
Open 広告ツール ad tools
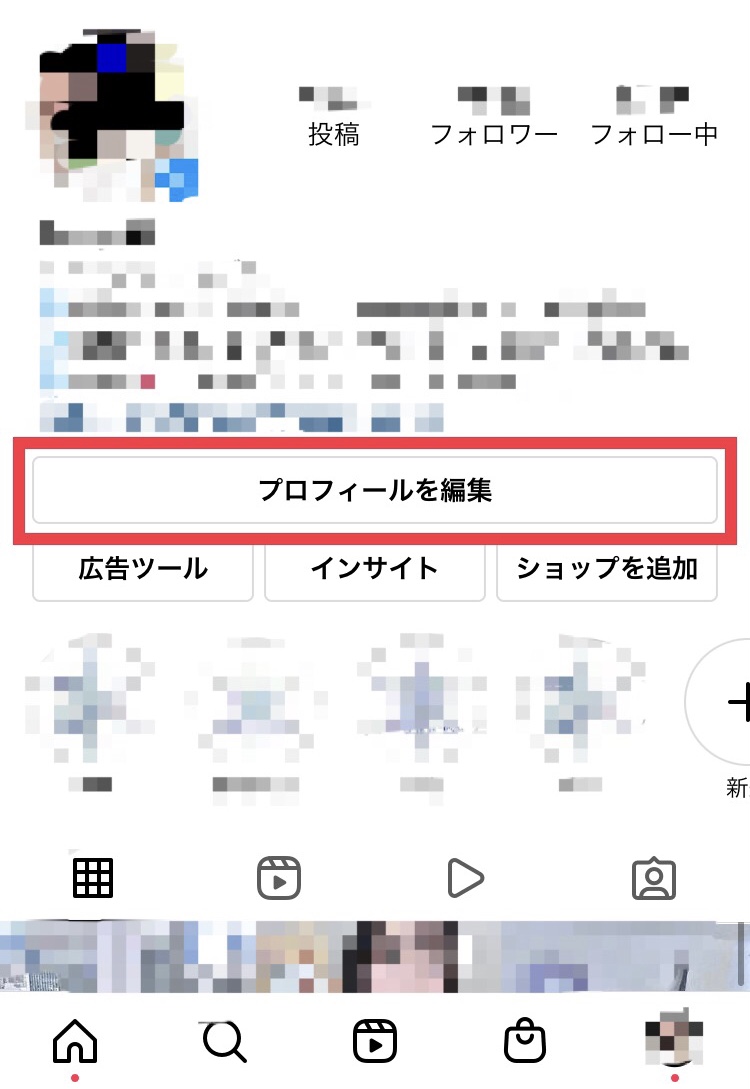[x=141, y=570]
